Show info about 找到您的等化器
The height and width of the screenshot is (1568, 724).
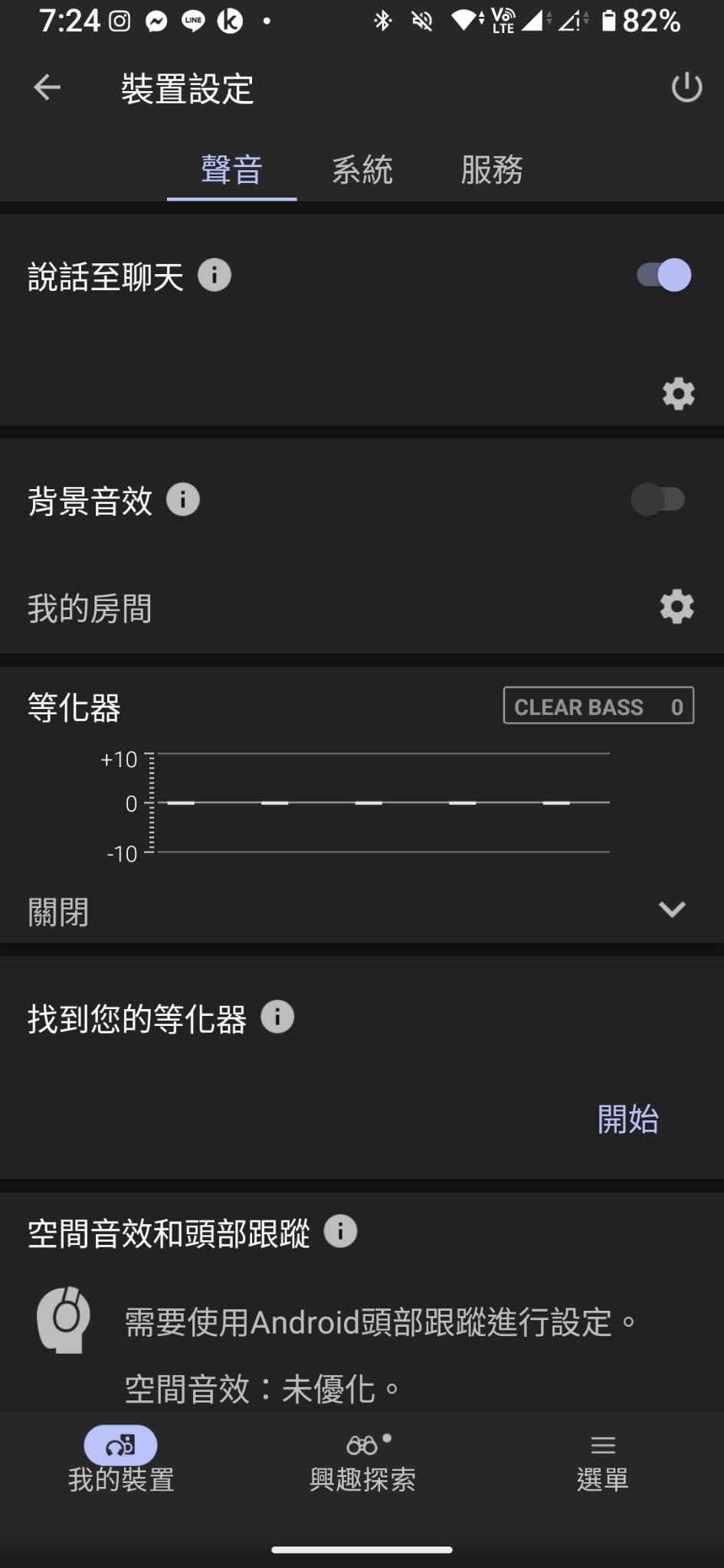[277, 1018]
